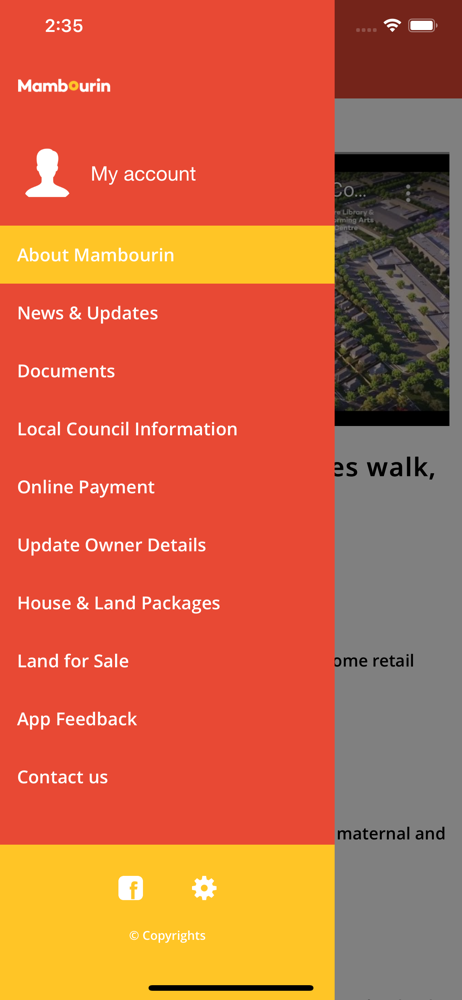Open the Facebook page icon
The height and width of the screenshot is (1000, 462).
[x=131, y=888]
